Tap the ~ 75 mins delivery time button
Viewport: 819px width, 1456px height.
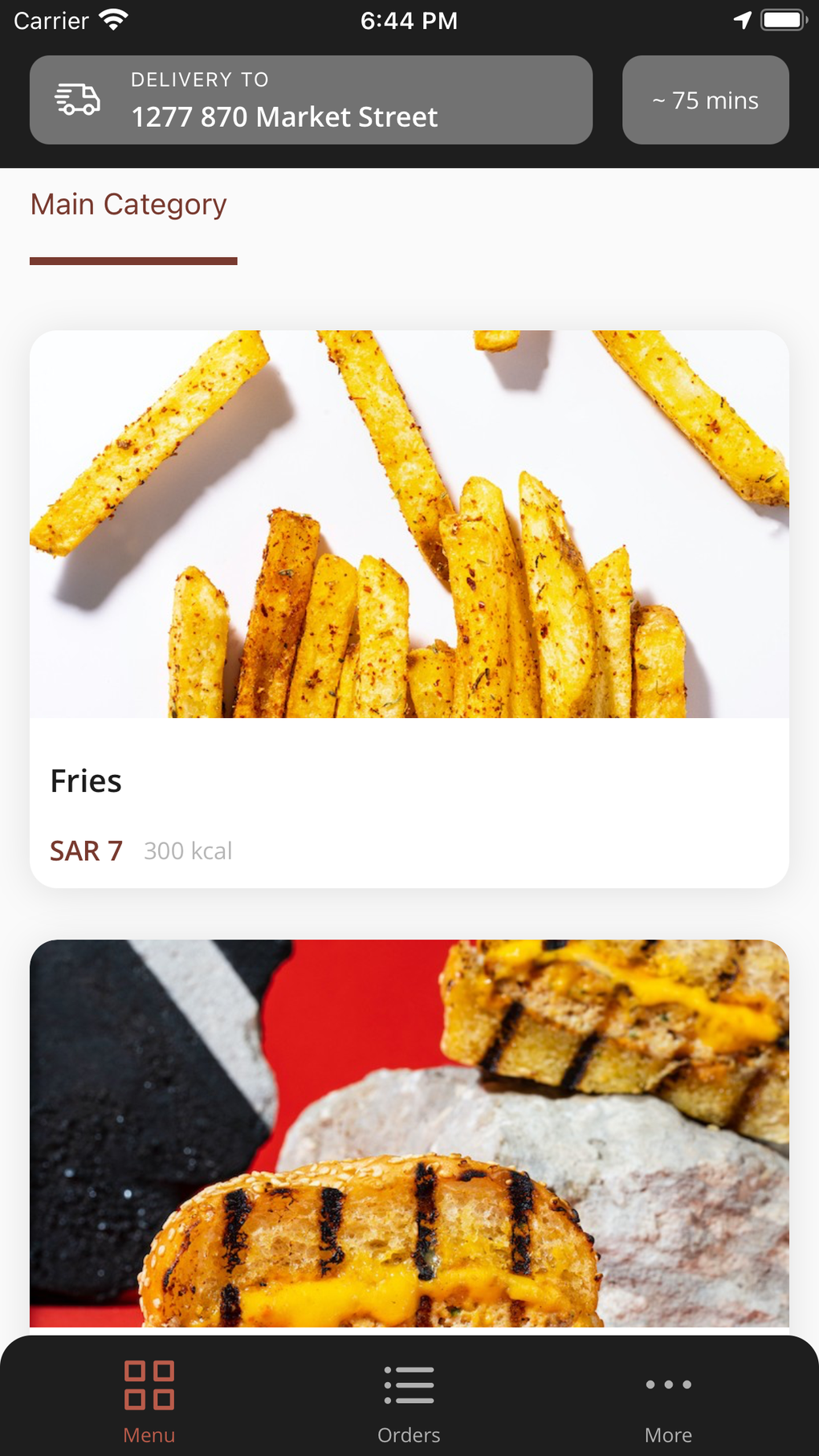pyautogui.click(x=705, y=100)
